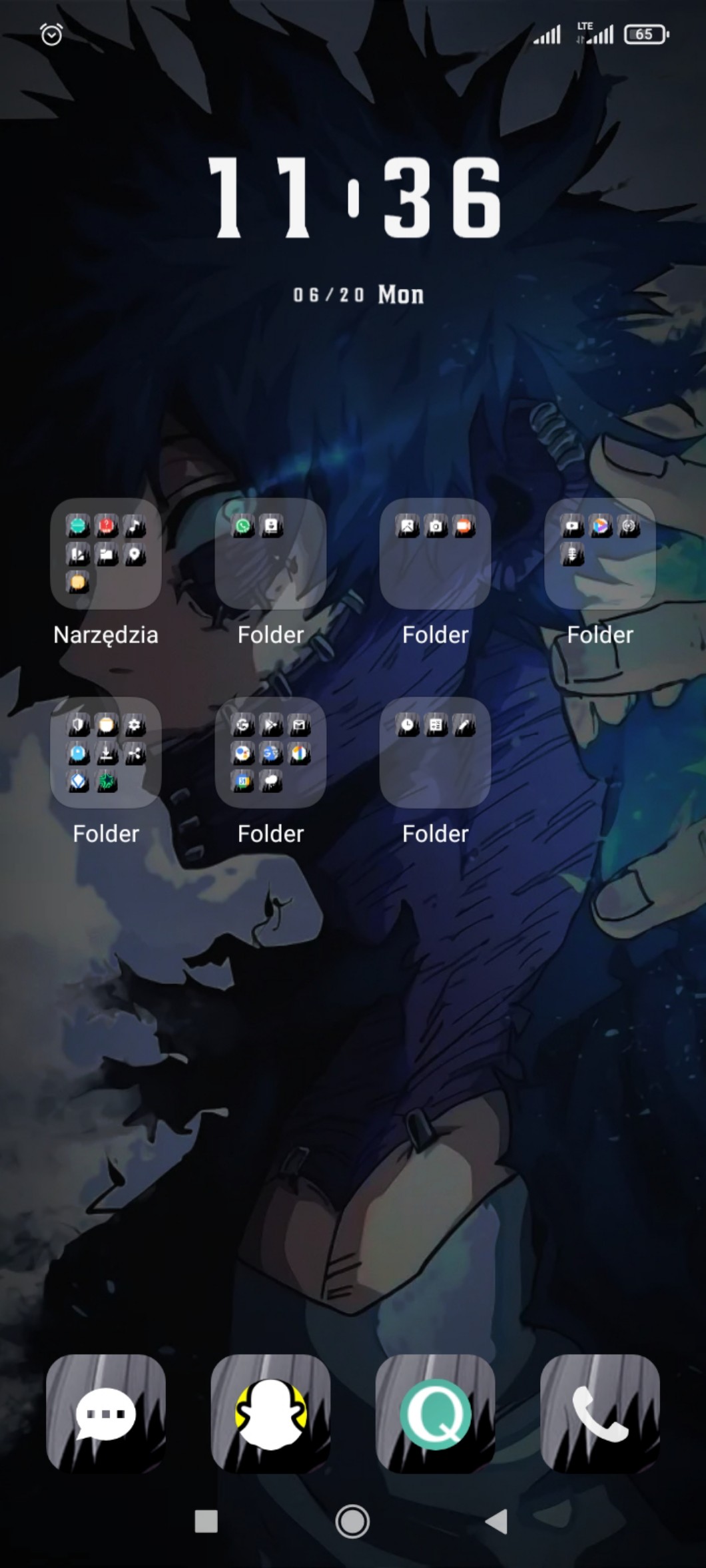Image resolution: width=706 pixels, height=1568 pixels.
Task: Open the folder with the settings gear
Action: (106, 752)
